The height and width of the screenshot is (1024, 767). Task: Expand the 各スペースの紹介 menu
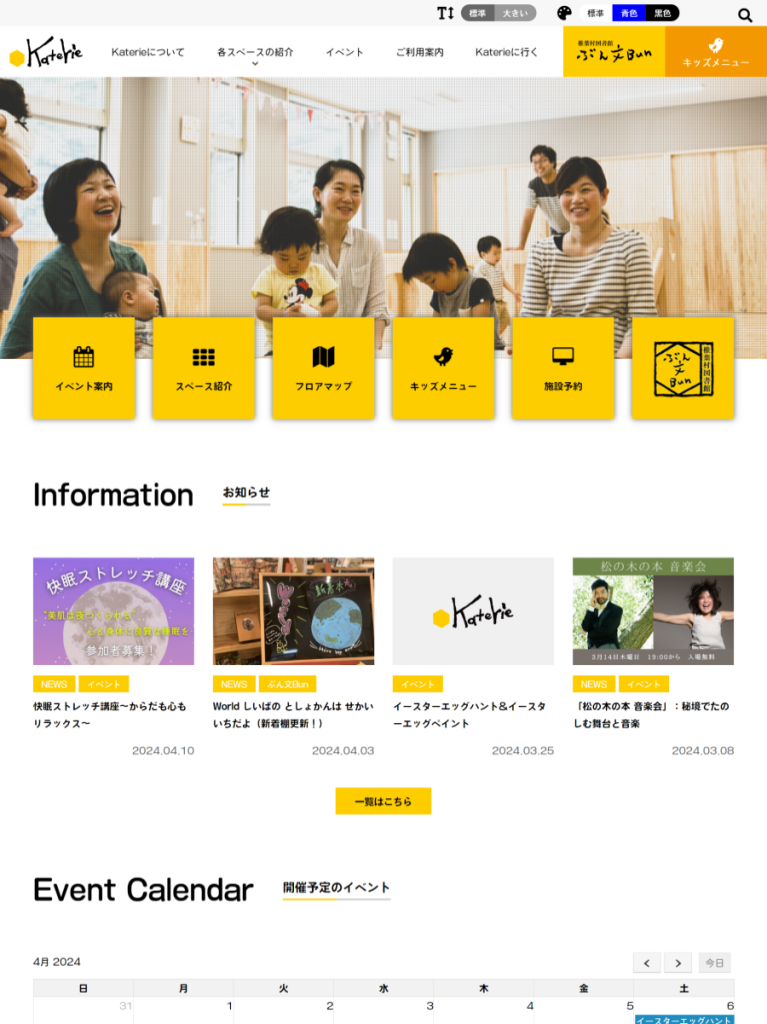[x=255, y=54]
